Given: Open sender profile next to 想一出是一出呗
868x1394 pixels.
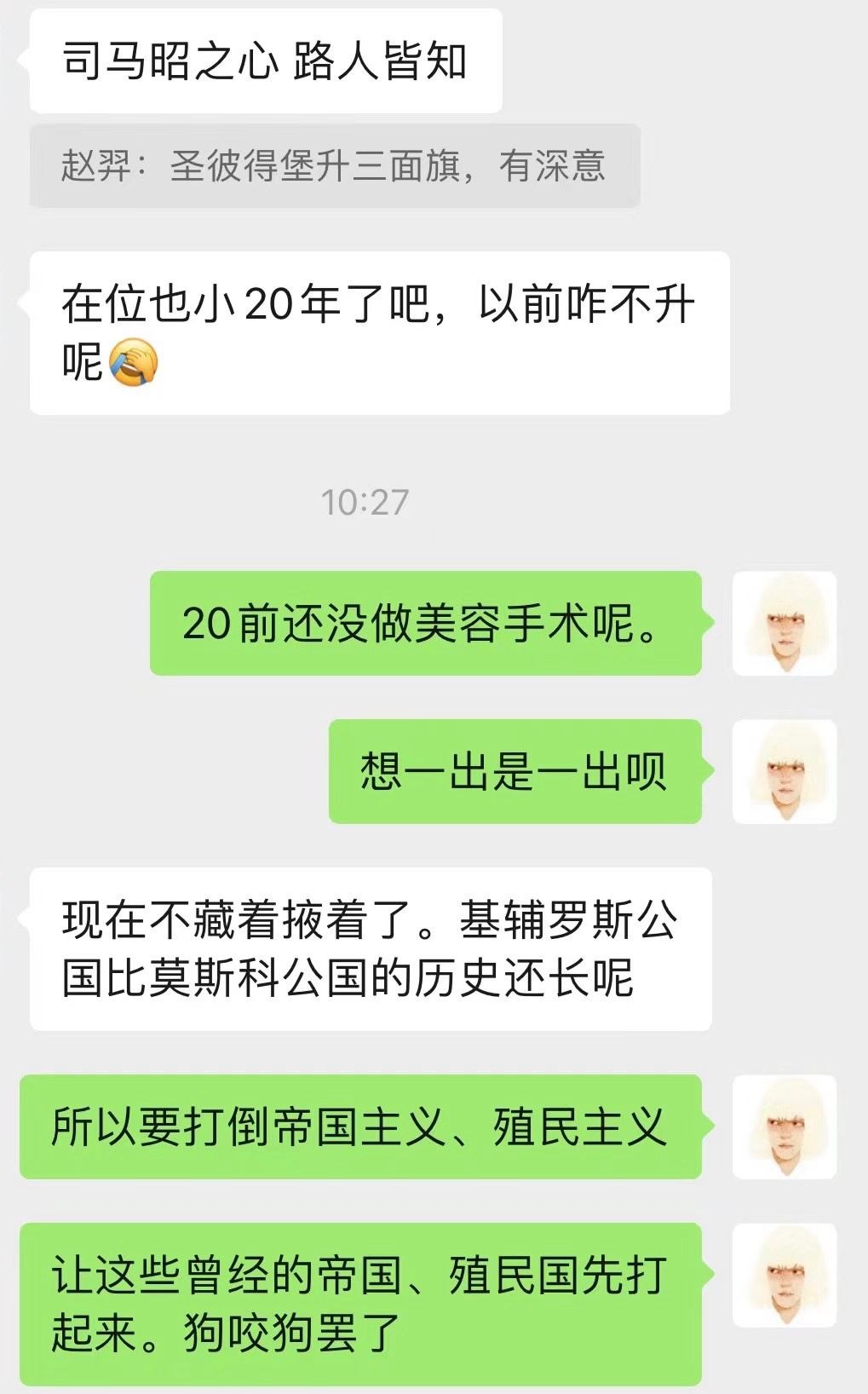Looking at the screenshot, I should click(784, 772).
